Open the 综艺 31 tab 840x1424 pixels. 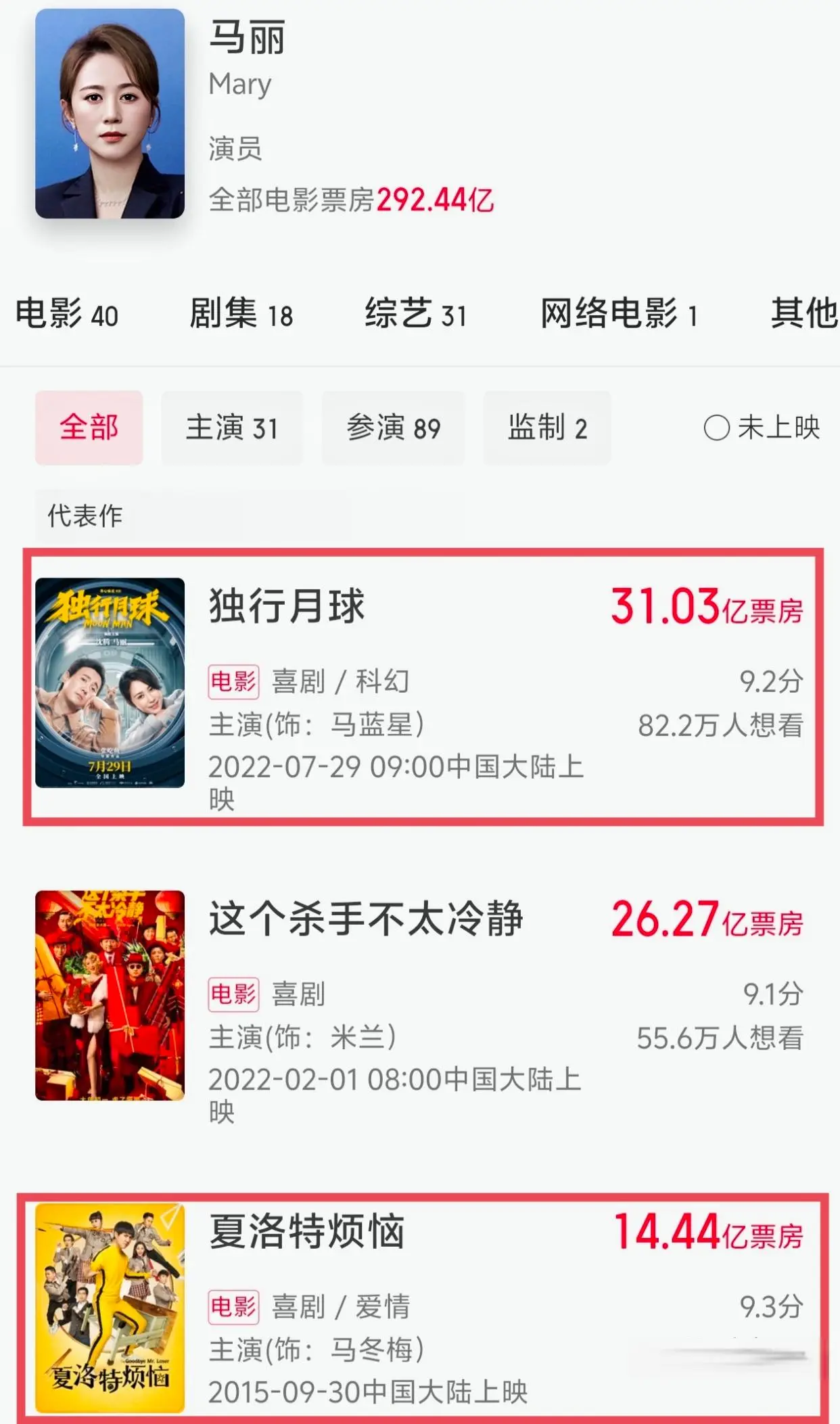413,314
